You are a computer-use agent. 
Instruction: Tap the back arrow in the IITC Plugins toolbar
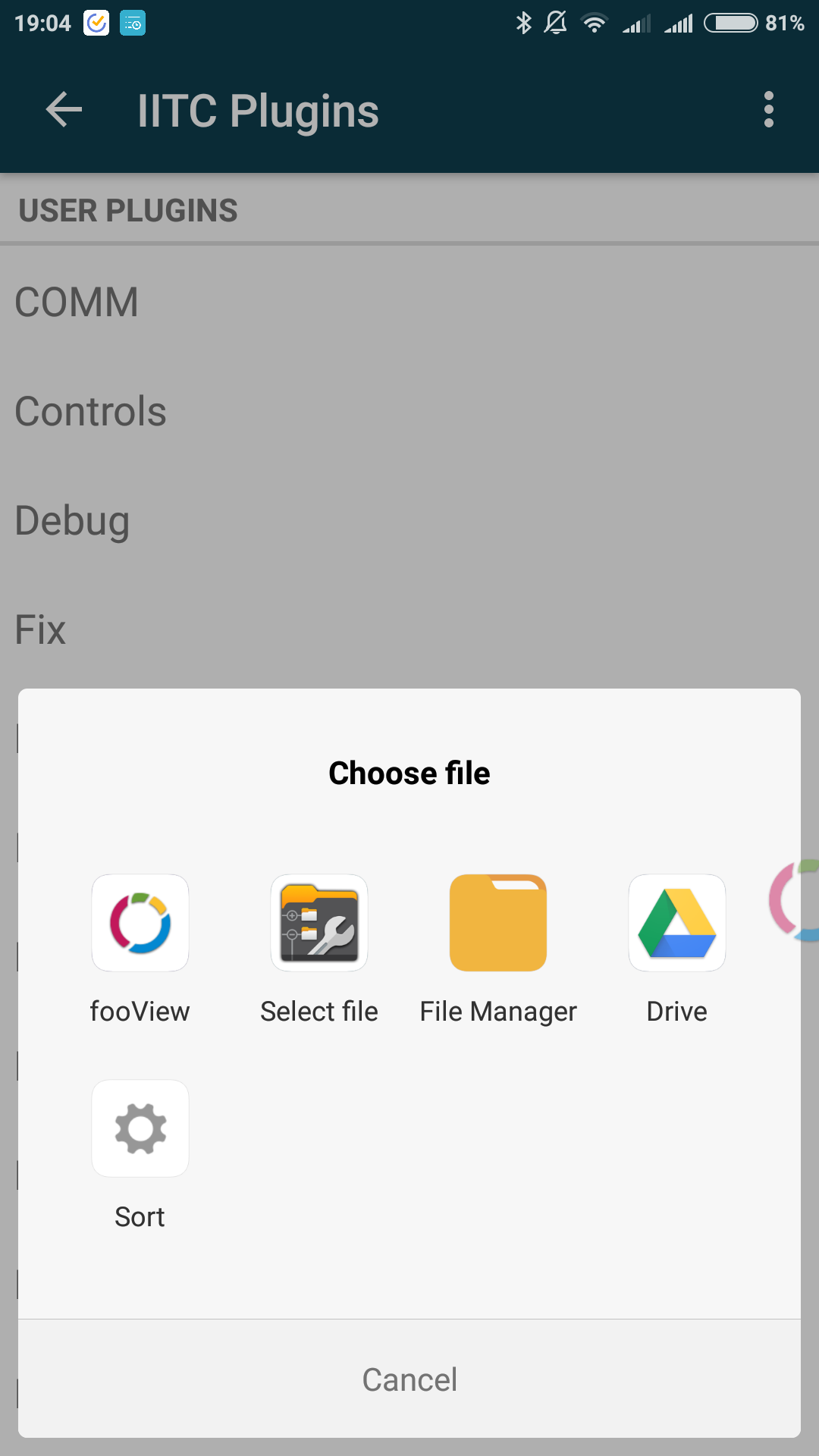pos(64,109)
